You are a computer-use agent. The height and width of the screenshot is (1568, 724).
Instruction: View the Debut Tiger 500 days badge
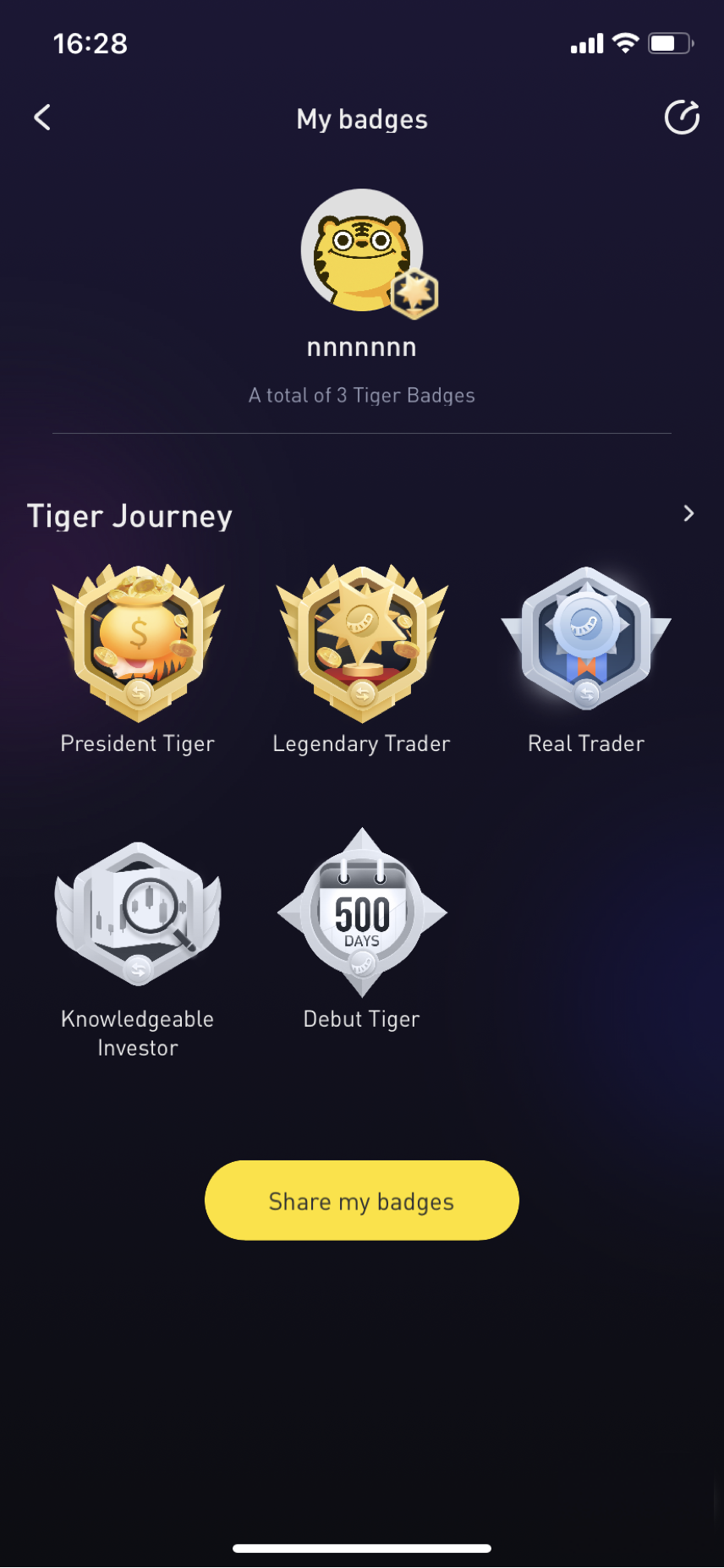click(x=362, y=913)
